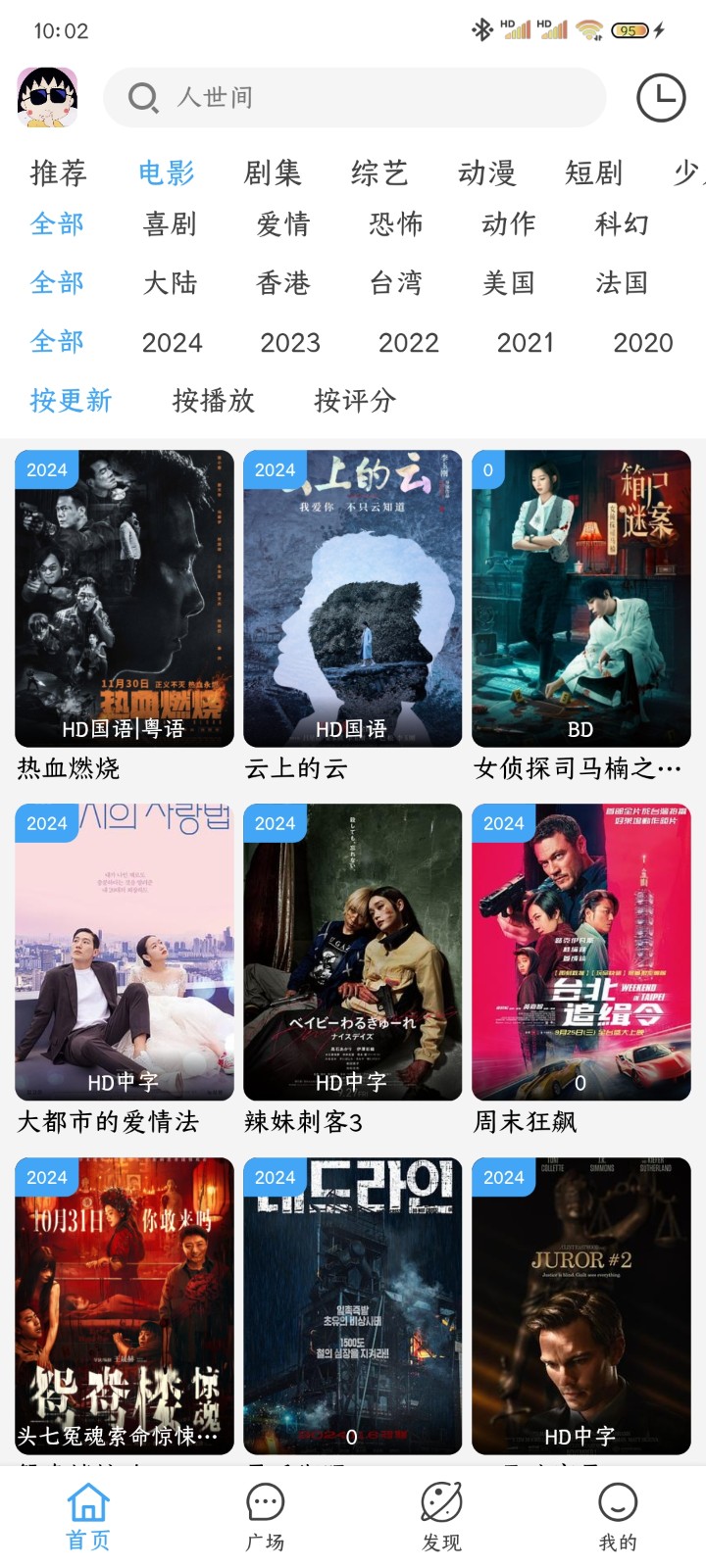This screenshot has height=1568, width=706.
Task: Select the 香港 region filter
Action: [x=283, y=283]
